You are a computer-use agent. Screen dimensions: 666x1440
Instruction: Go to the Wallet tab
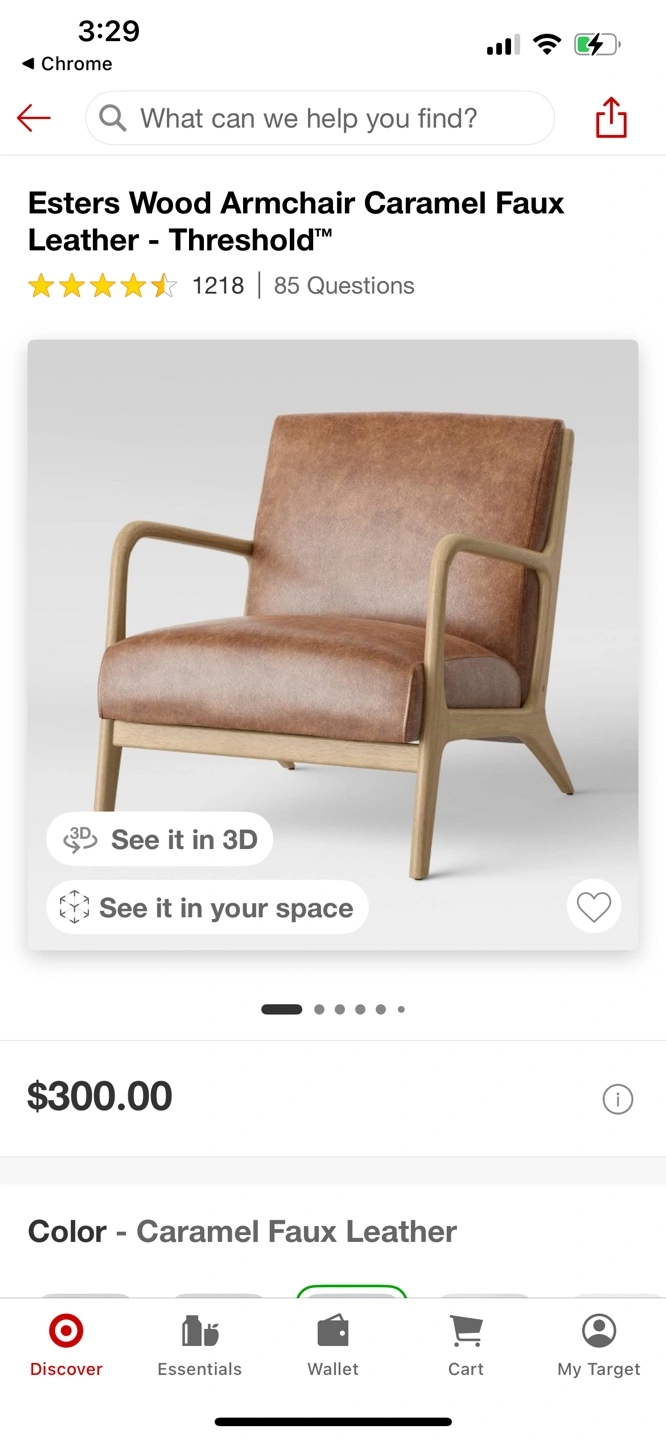pos(333,1346)
